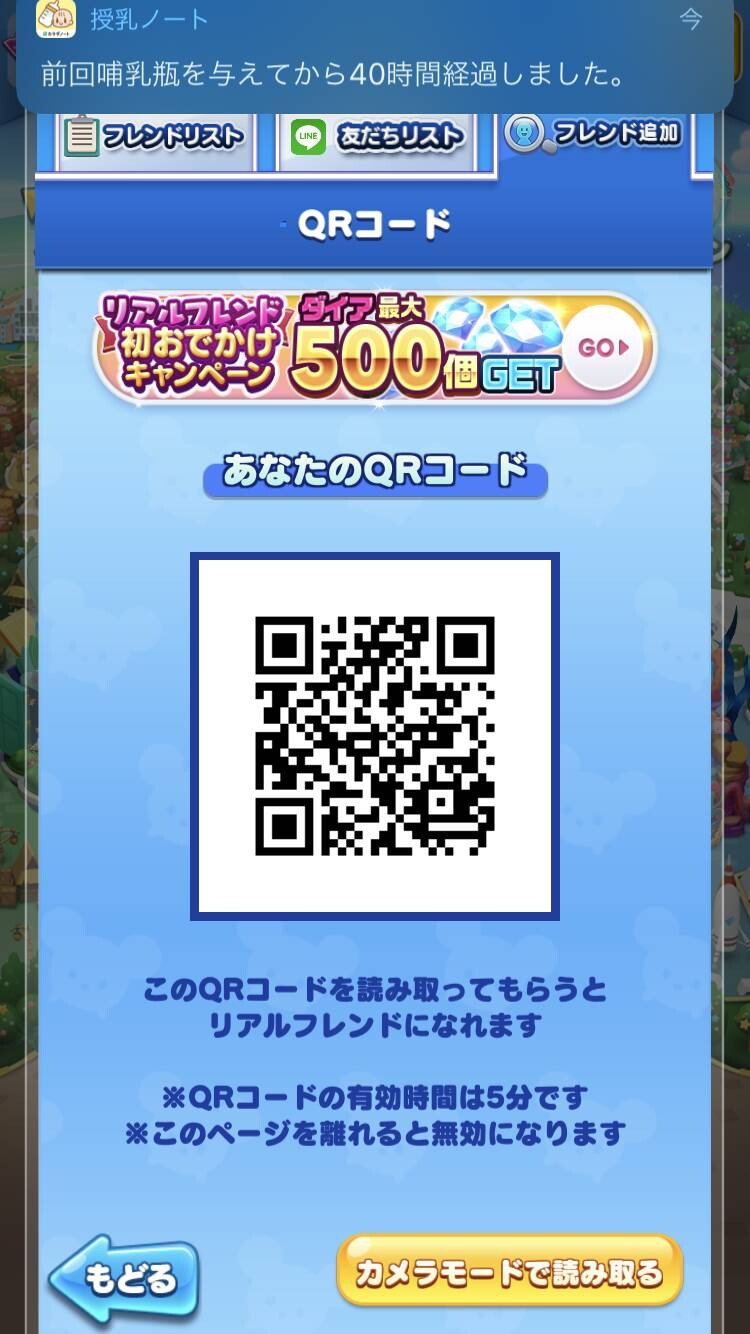
Task: Switch to the フレンドリスト tab
Action: (x=154, y=140)
